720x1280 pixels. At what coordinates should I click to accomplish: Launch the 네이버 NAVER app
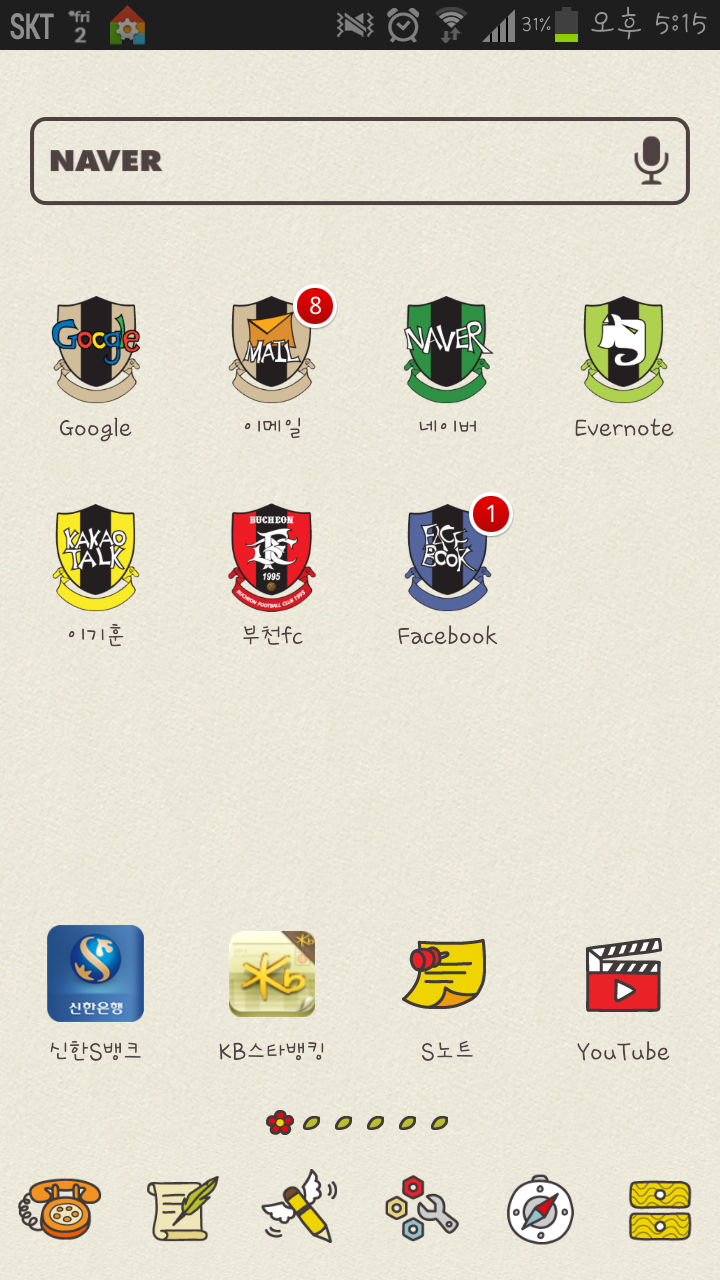[447, 348]
